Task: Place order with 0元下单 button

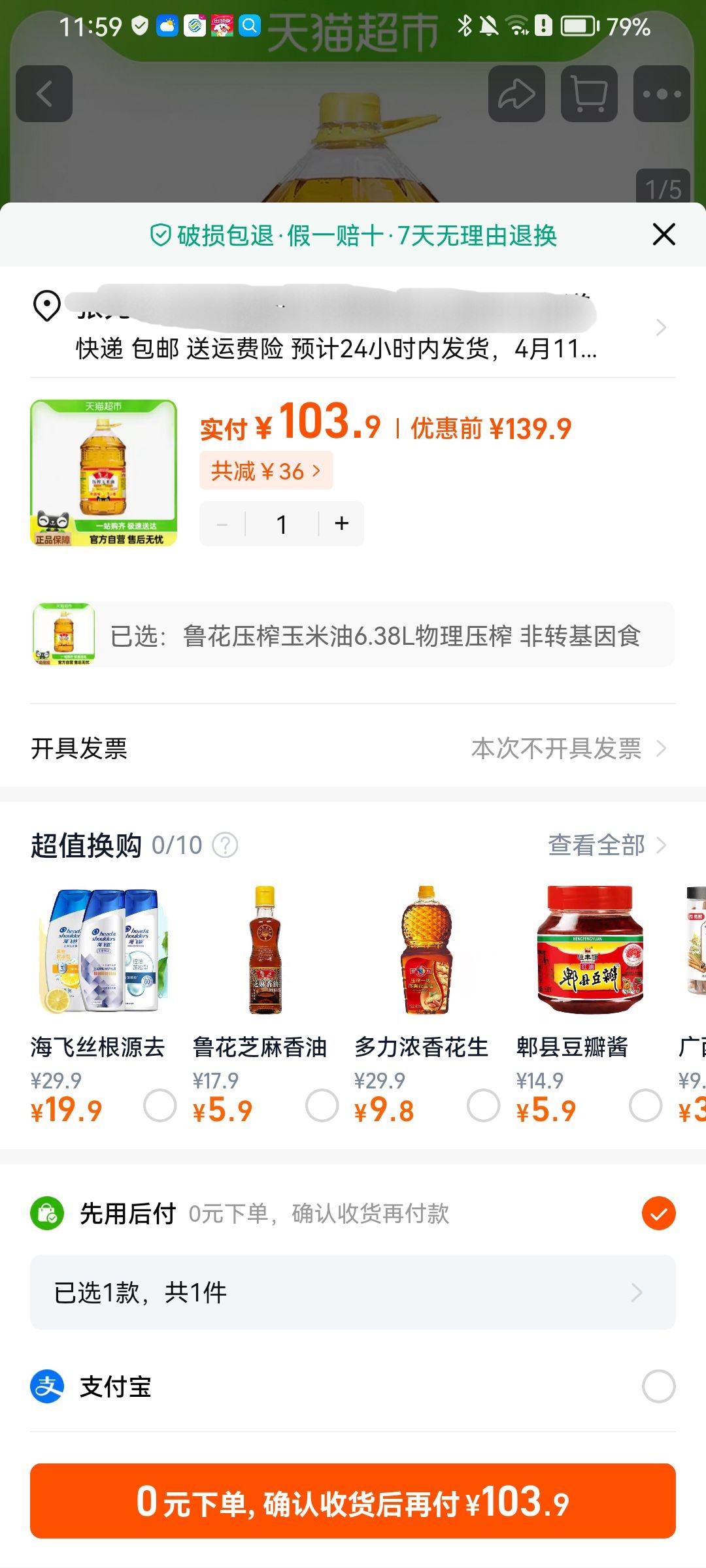Action: pyautogui.click(x=353, y=1501)
